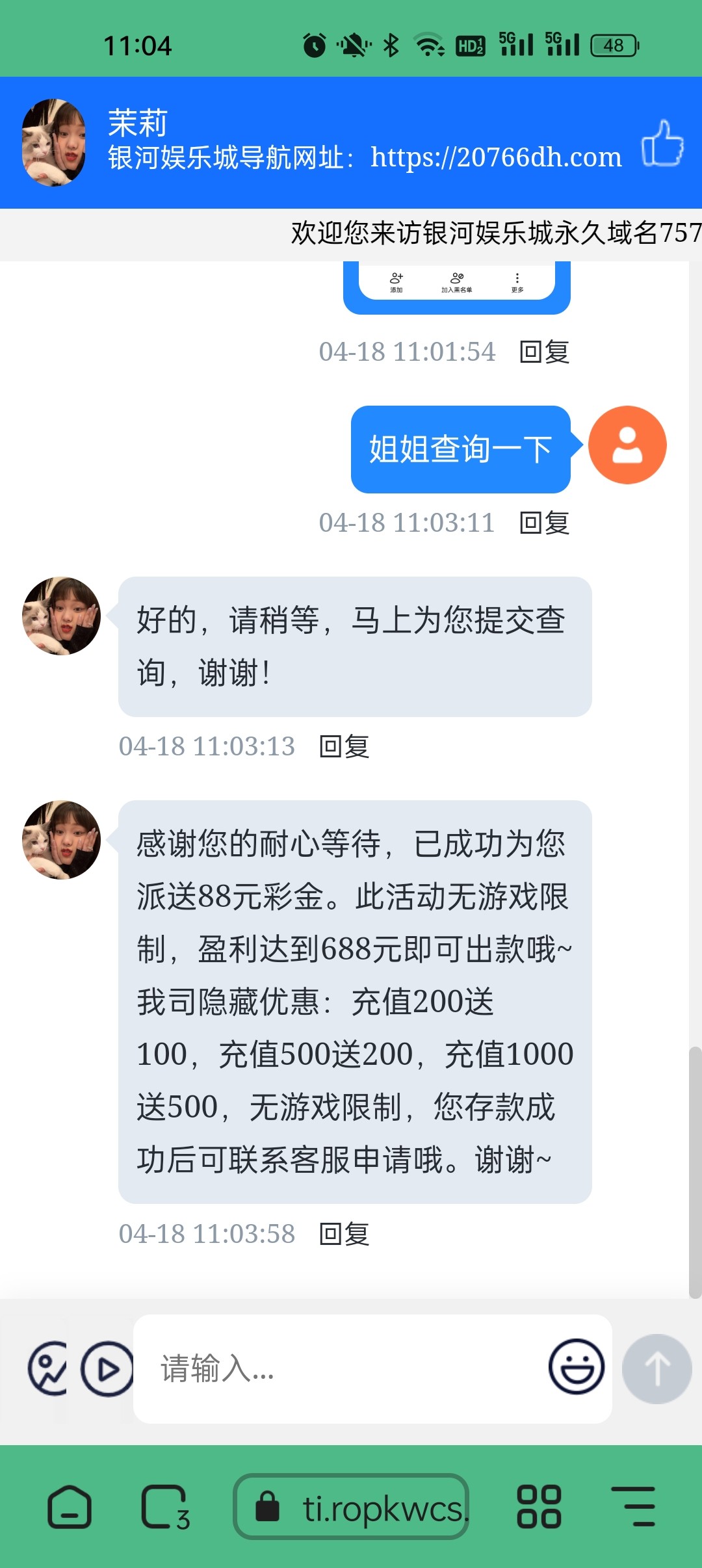This screenshot has width=702, height=1568.
Task: Send the message with the arrow button
Action: point(656,1368)
